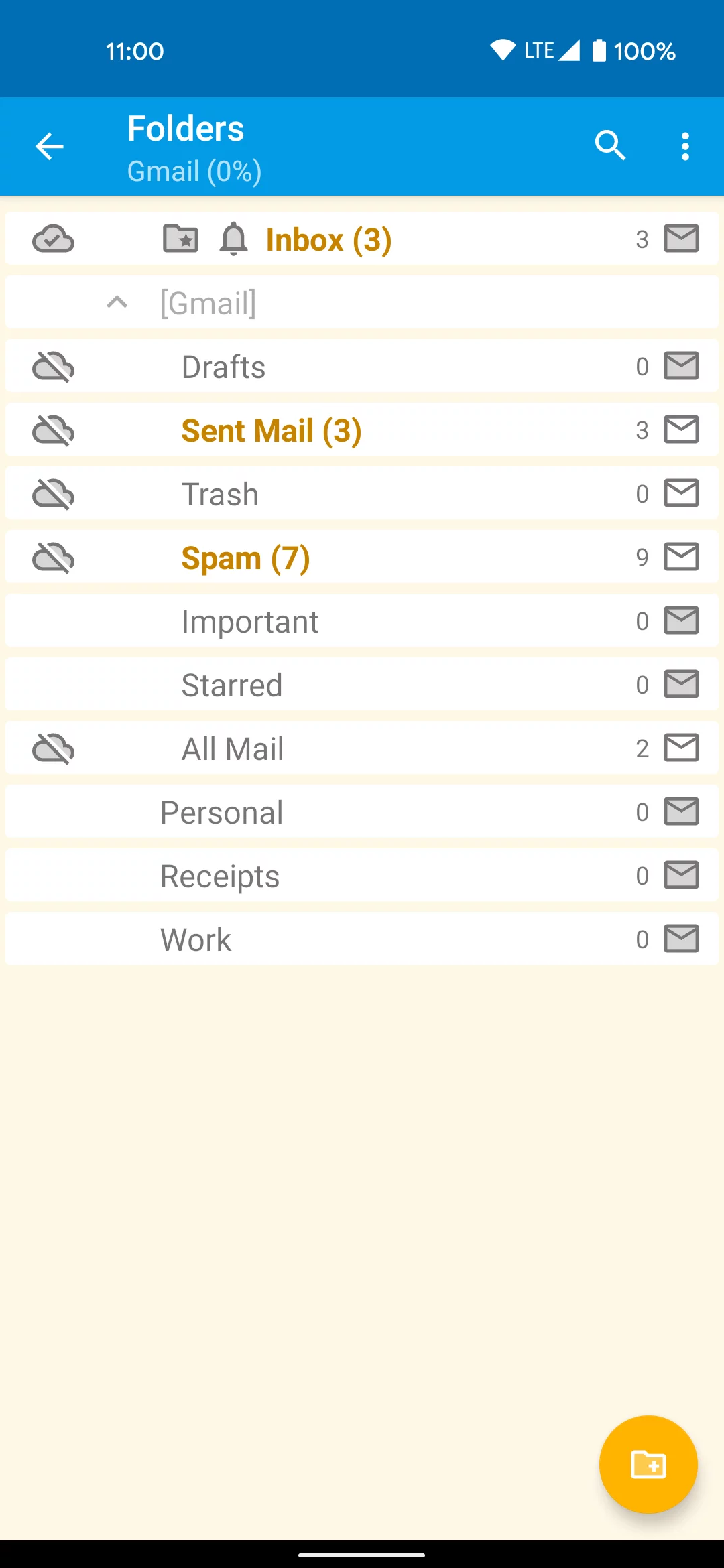Open the overflow menu
Image resolution: width=724 pixels, height=1568 pixels.
pyautogui.click(x=684, y=146)
